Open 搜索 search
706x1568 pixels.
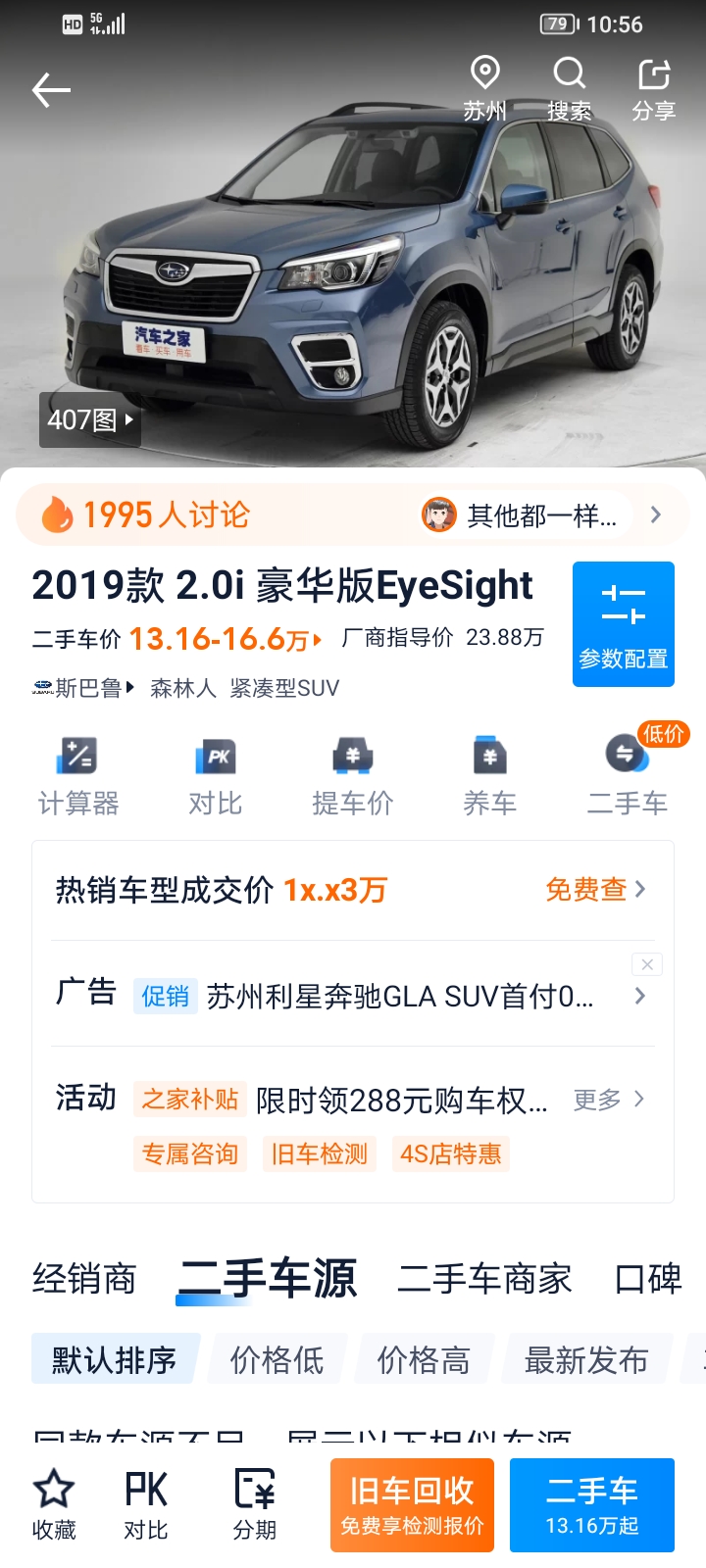click(570, 89)
